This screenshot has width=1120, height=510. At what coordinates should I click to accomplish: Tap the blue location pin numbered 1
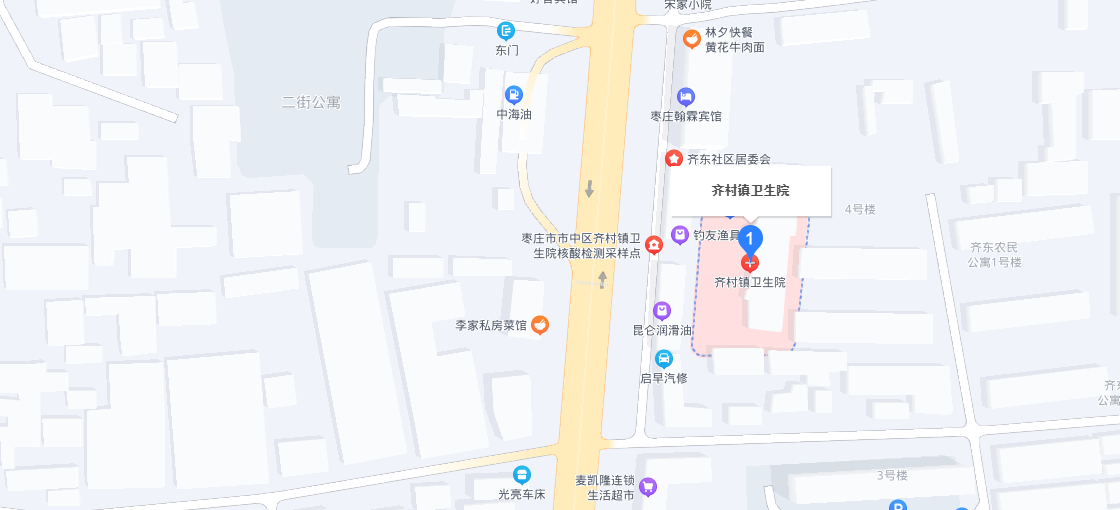click(x=751, y=238)
